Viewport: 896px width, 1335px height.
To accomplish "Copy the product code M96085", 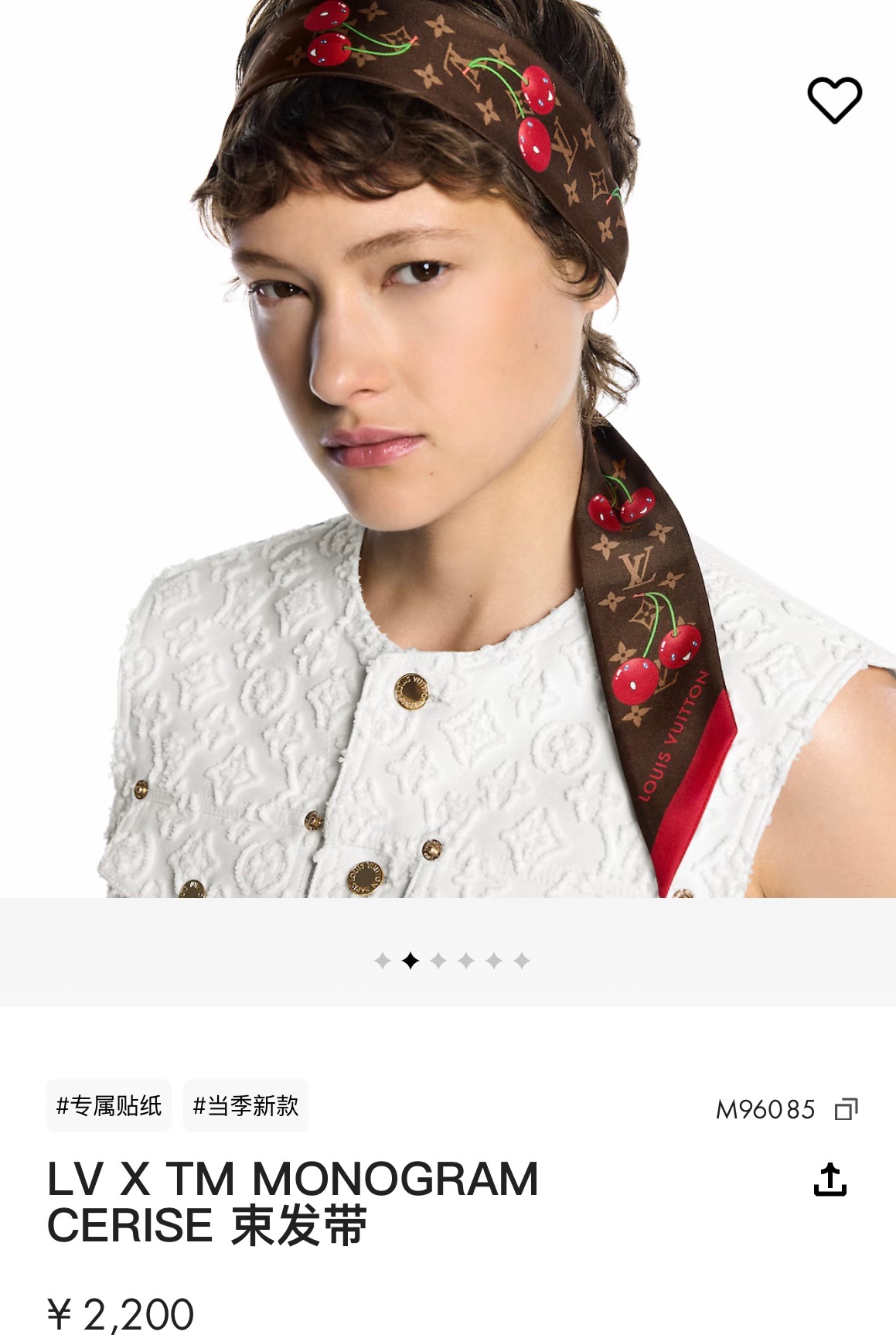I will (x=847, y=1109).
